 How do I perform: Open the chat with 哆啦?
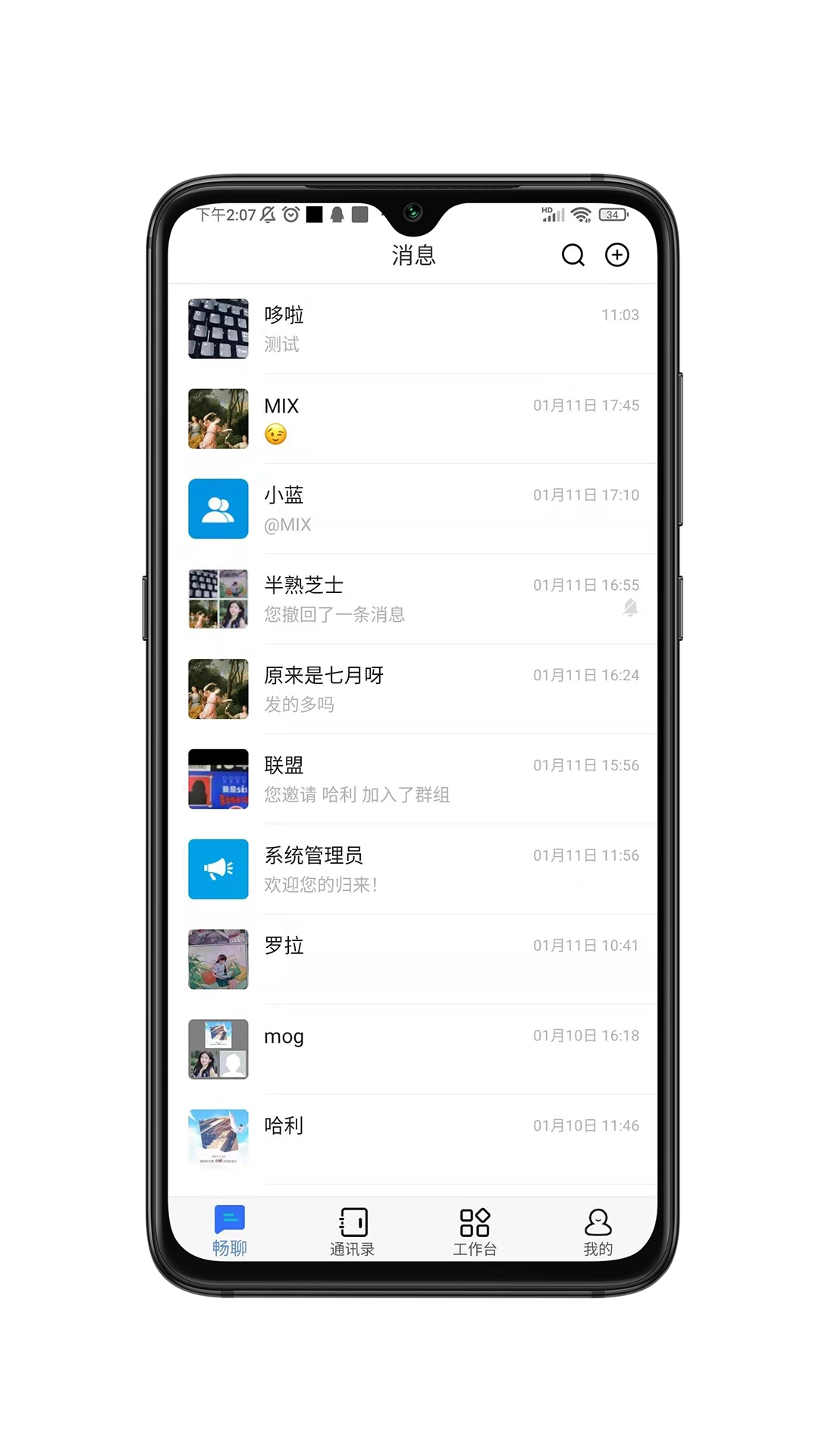[x=413, y=328]
